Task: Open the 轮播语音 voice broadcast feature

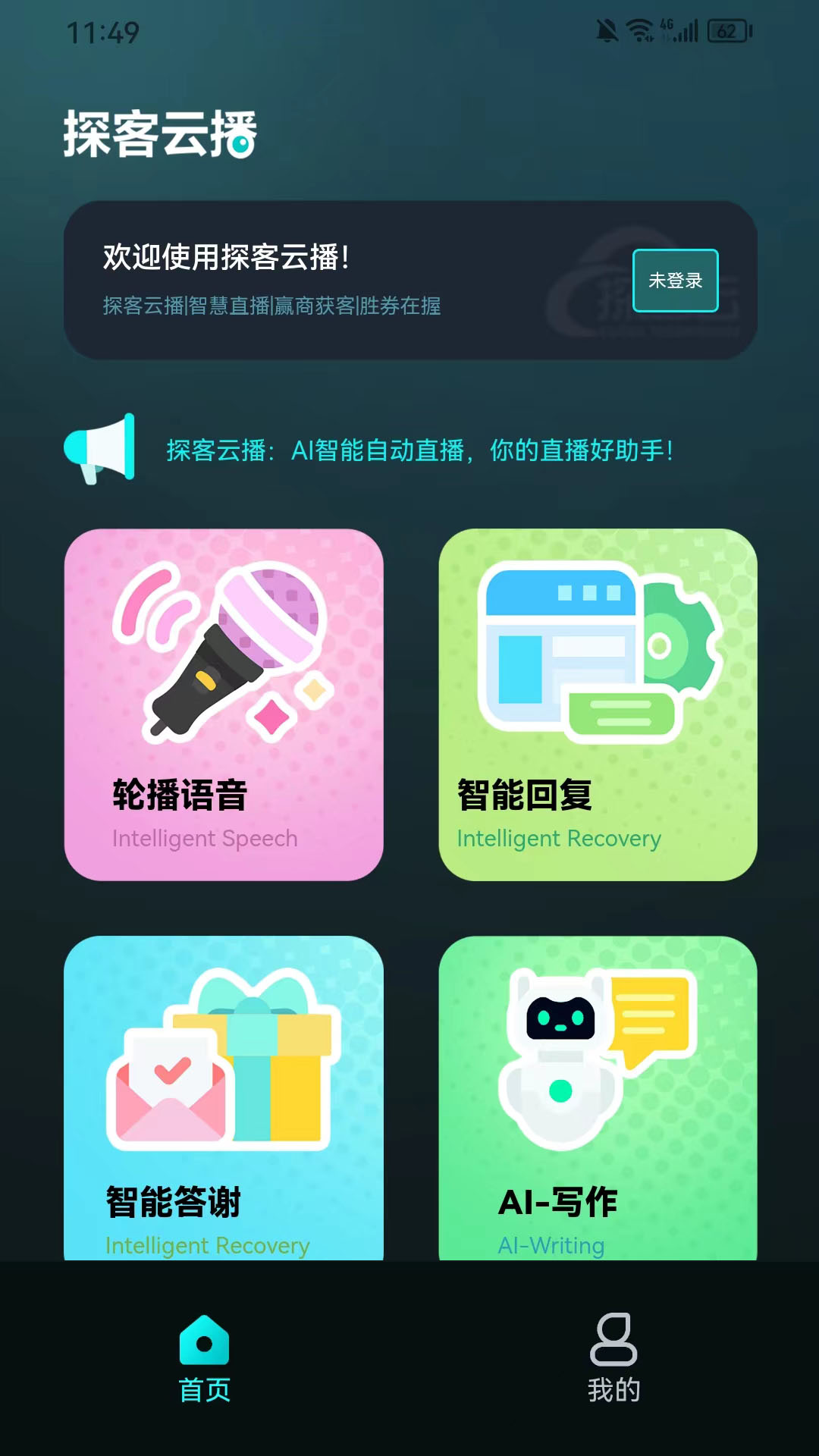Action: [225, 705]
